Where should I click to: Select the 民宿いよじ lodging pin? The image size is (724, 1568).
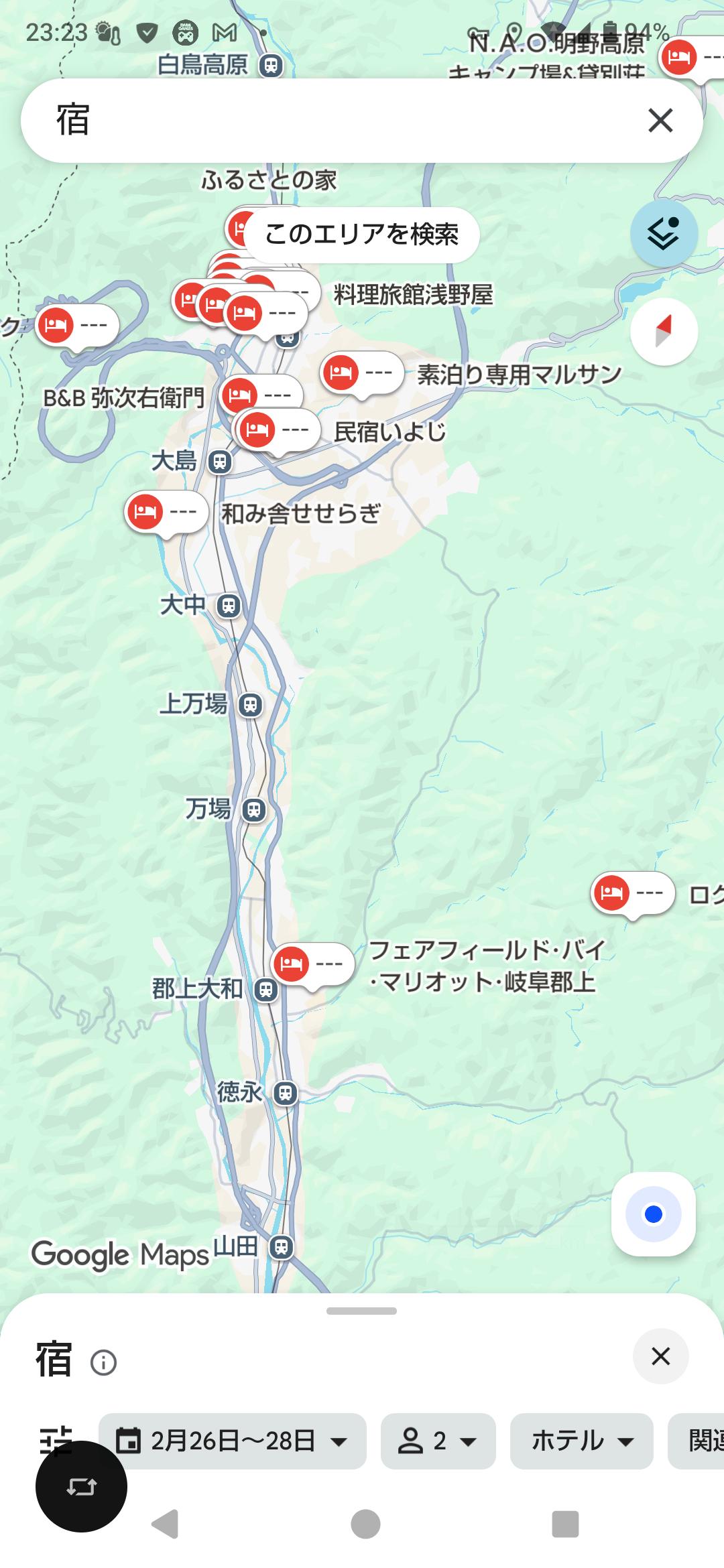[257, 430]
